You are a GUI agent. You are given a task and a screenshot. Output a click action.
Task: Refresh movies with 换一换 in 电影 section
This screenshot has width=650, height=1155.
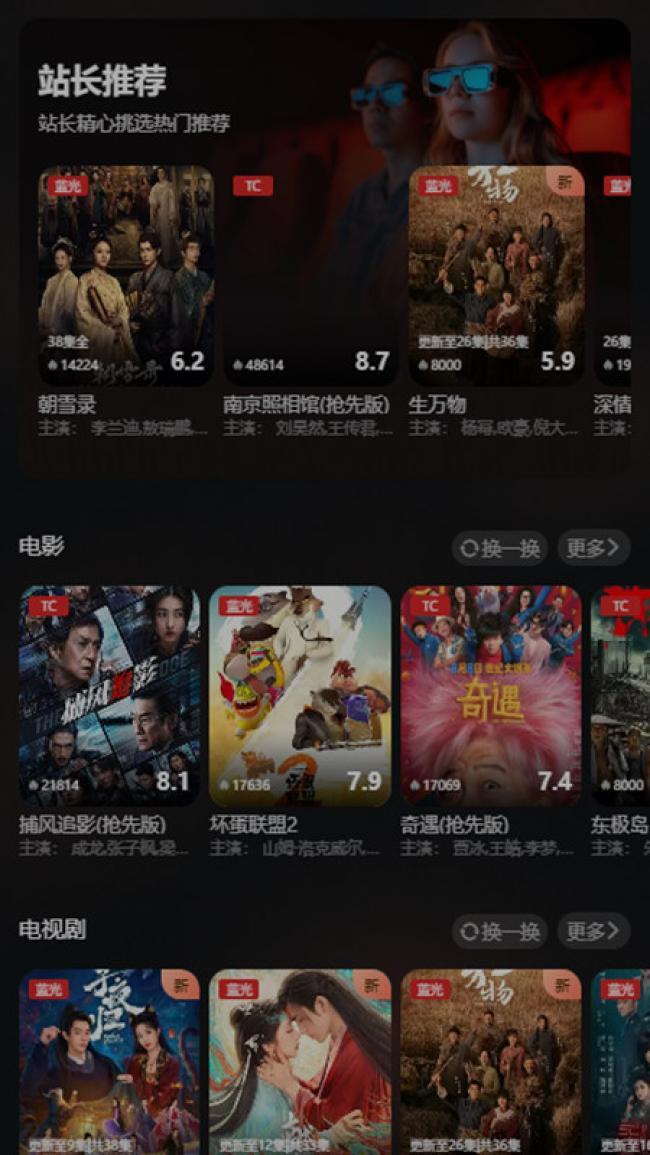click(x=500, y=548)
